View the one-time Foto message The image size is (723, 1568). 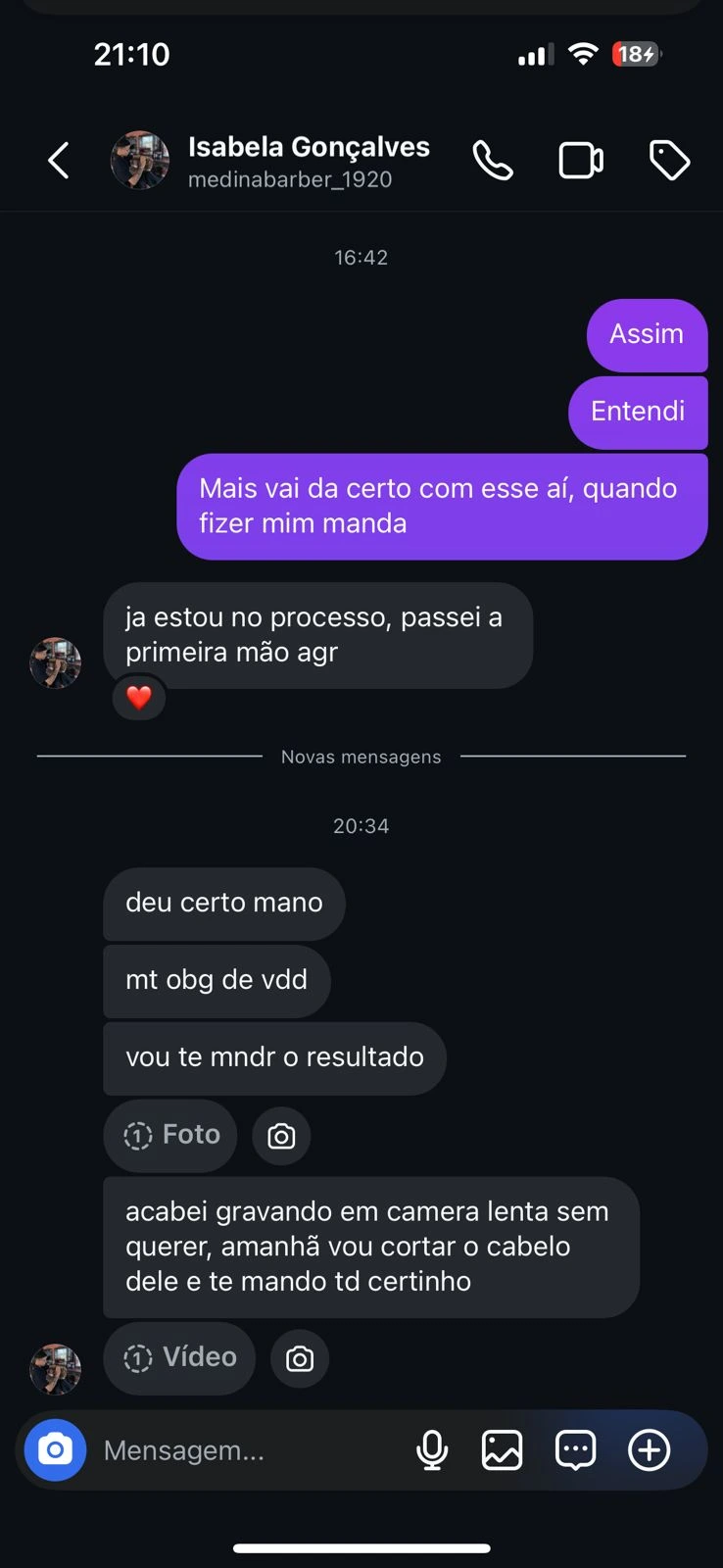click(x=171, y=1135)
